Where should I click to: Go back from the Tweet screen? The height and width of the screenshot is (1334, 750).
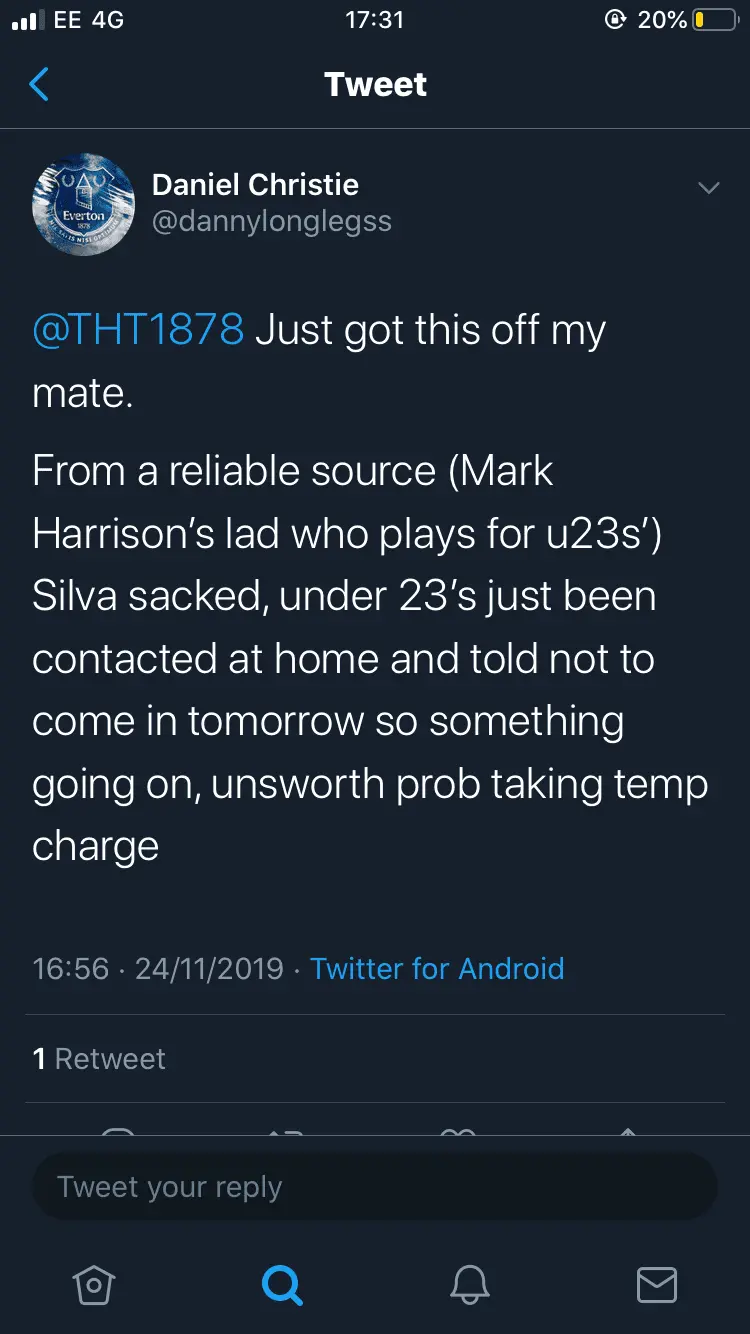pos(40,85)
